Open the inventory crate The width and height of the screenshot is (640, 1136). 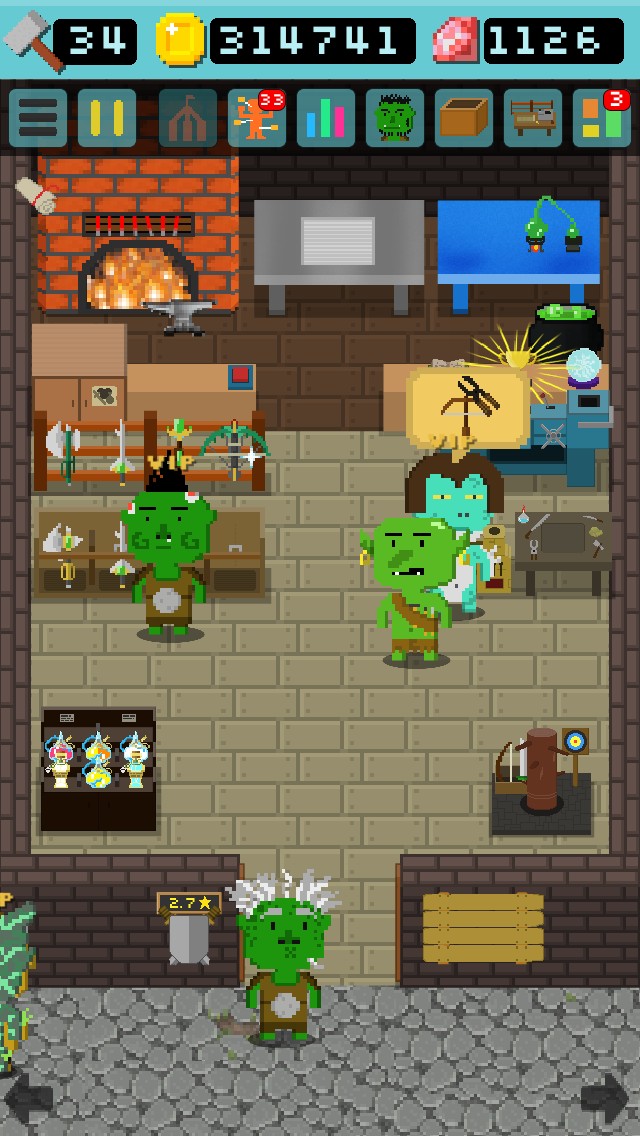463,118
